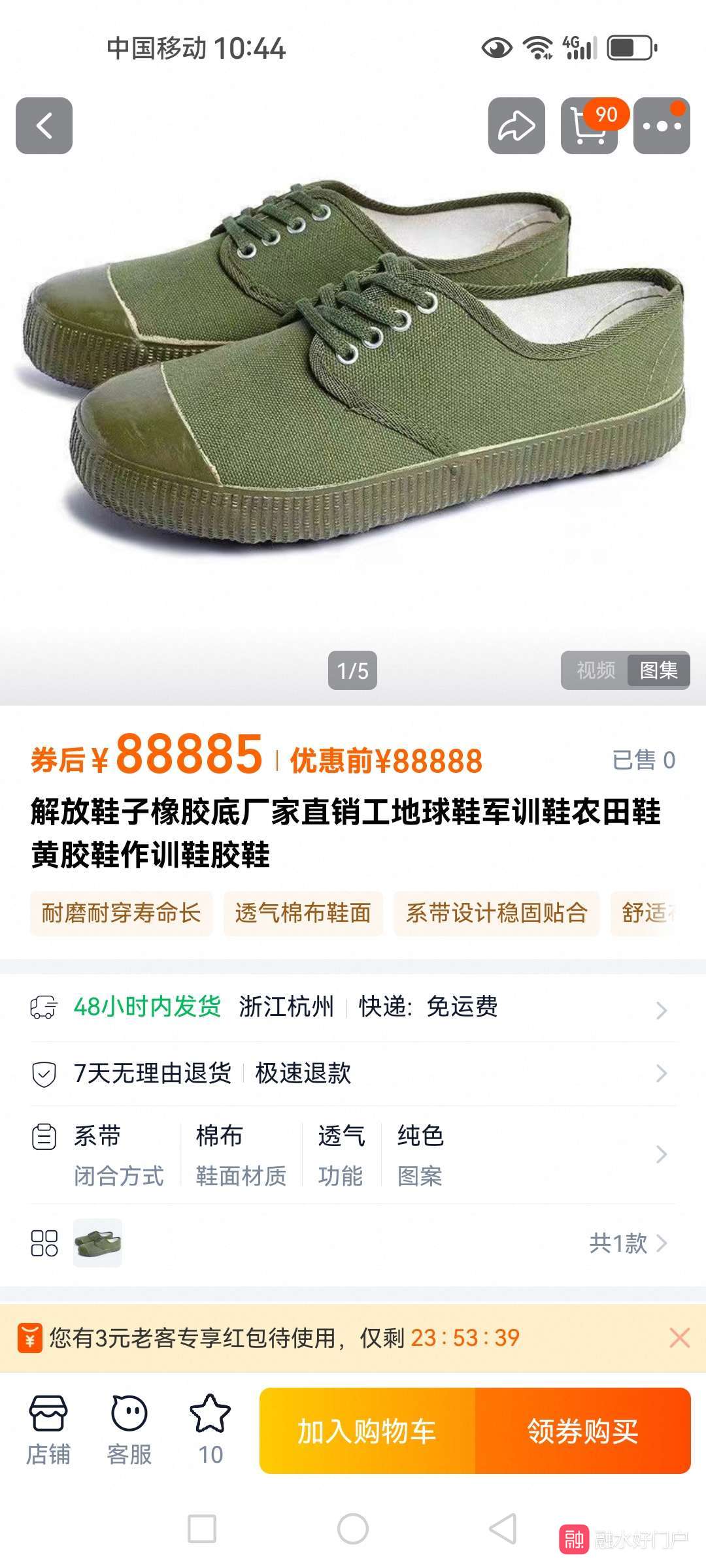Favorite this item with the star
The height and width of the screenshot is (1568, 706).
(x=210, y=1430)
